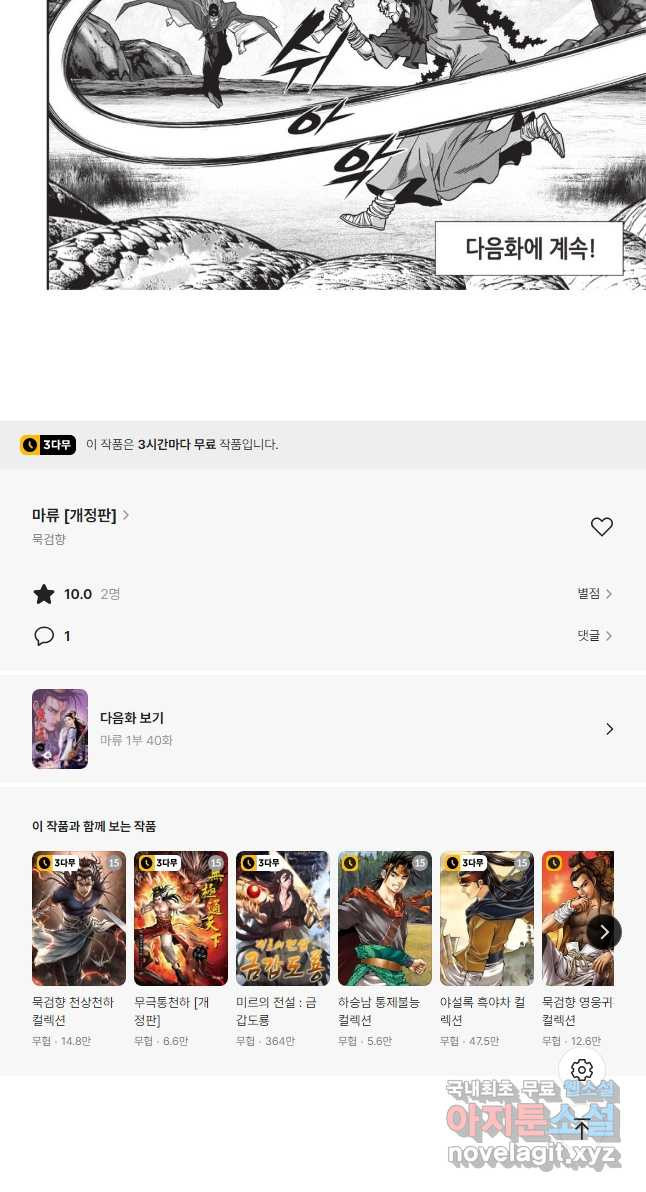Open 묵검향 천상천하 컬렉션 card
The height and width of the screenshot is (1192, 646).
click(x=79, y=918)
